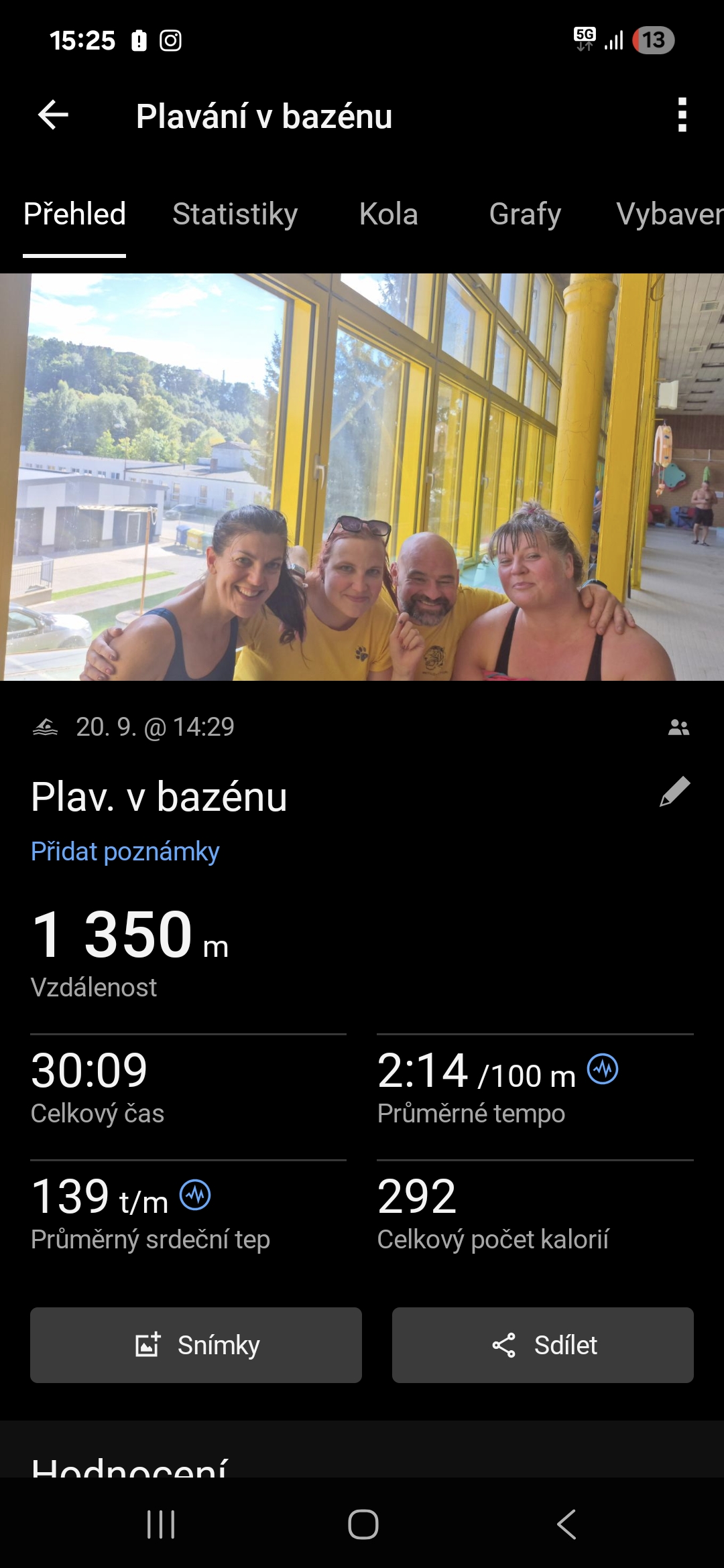Open the Kola tab
This screenshot has width=724, height=1568.
point(388,214)
